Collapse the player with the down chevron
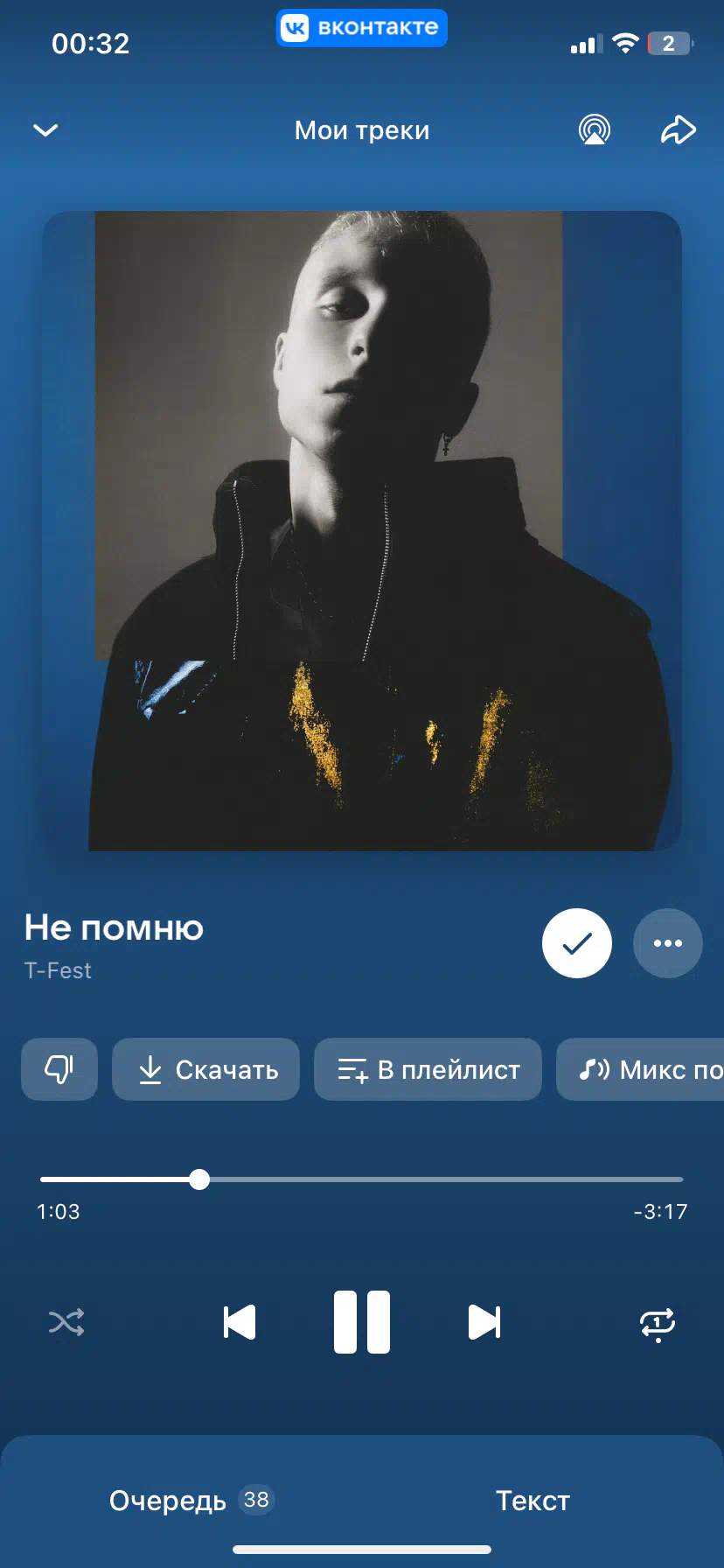The width and height of the screenshot is (724, 1568). tap(45, 130)
